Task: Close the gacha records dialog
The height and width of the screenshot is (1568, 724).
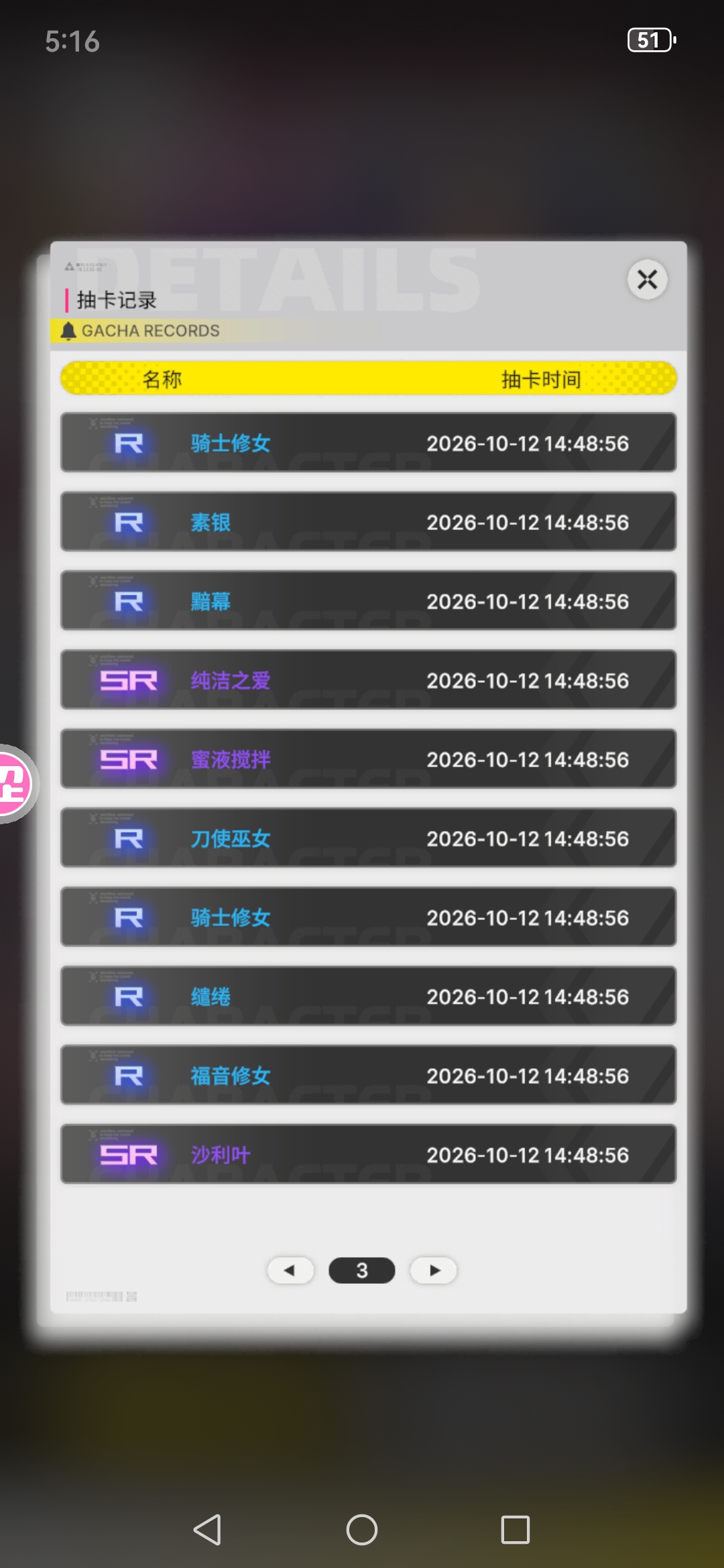Action: pos(647,279)
